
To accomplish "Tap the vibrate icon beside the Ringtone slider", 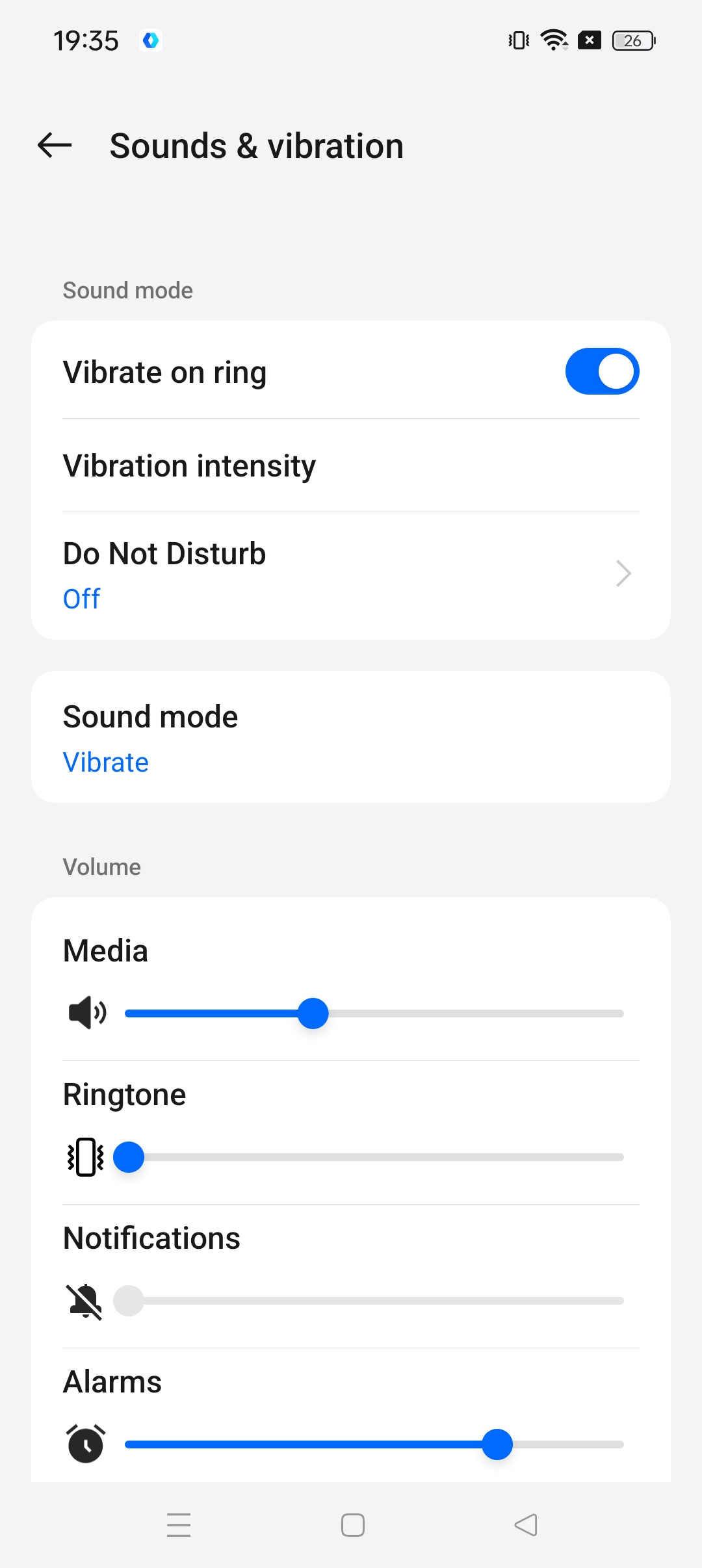I will coord(86,1157).
